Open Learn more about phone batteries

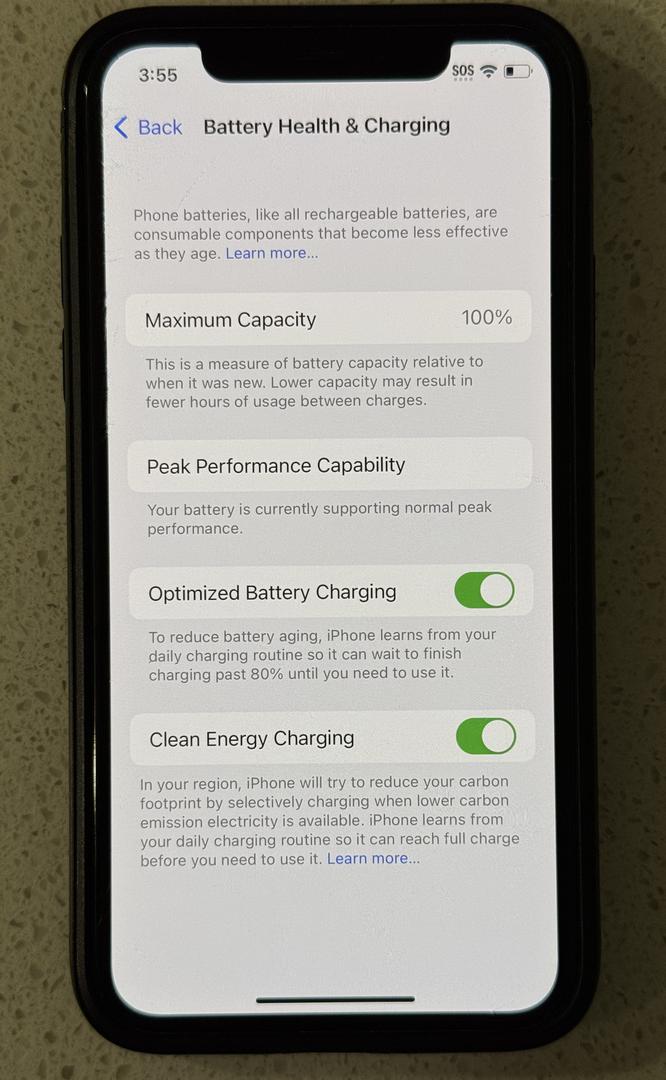coord(271,253)
